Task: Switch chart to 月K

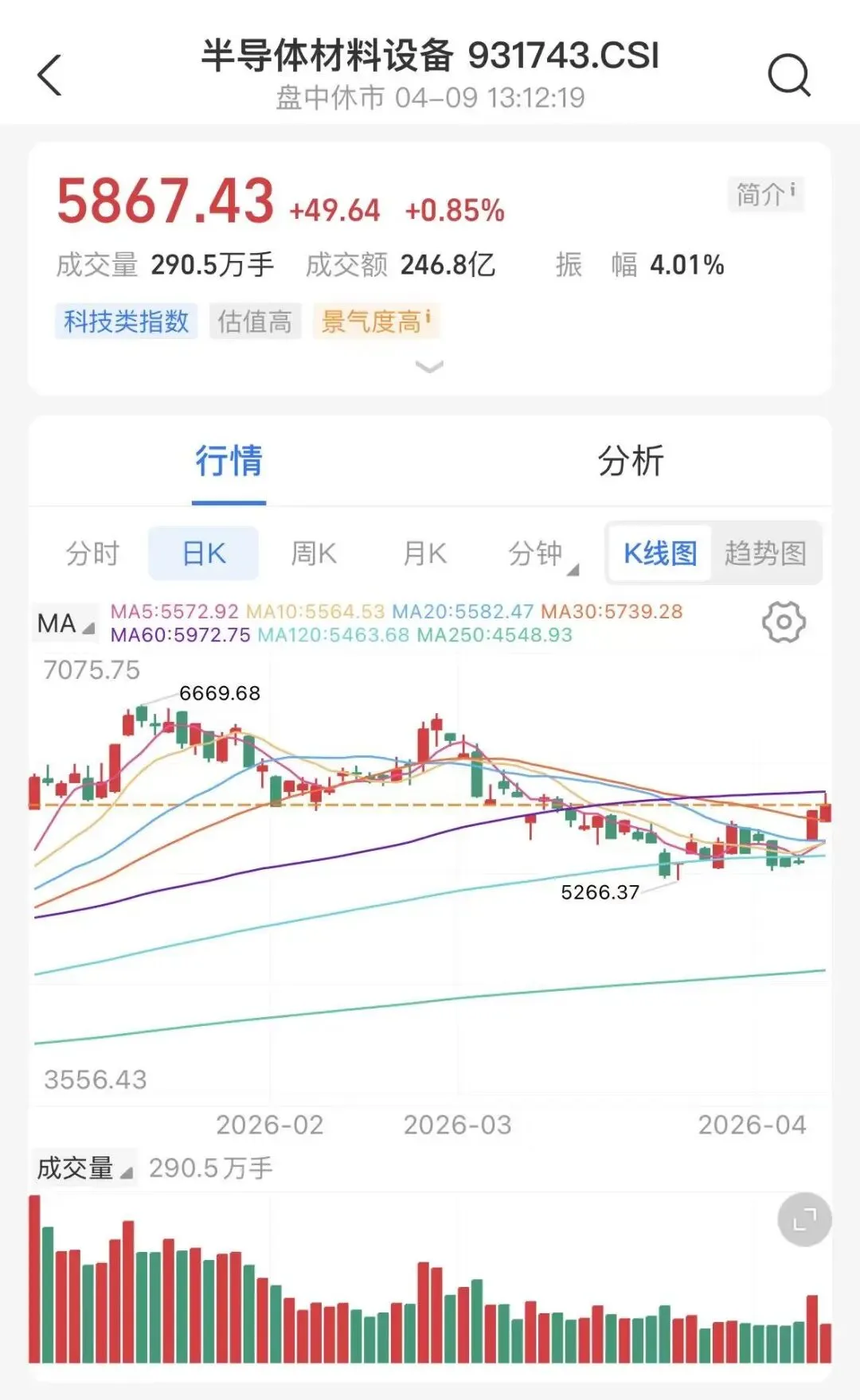Action: 425,553
